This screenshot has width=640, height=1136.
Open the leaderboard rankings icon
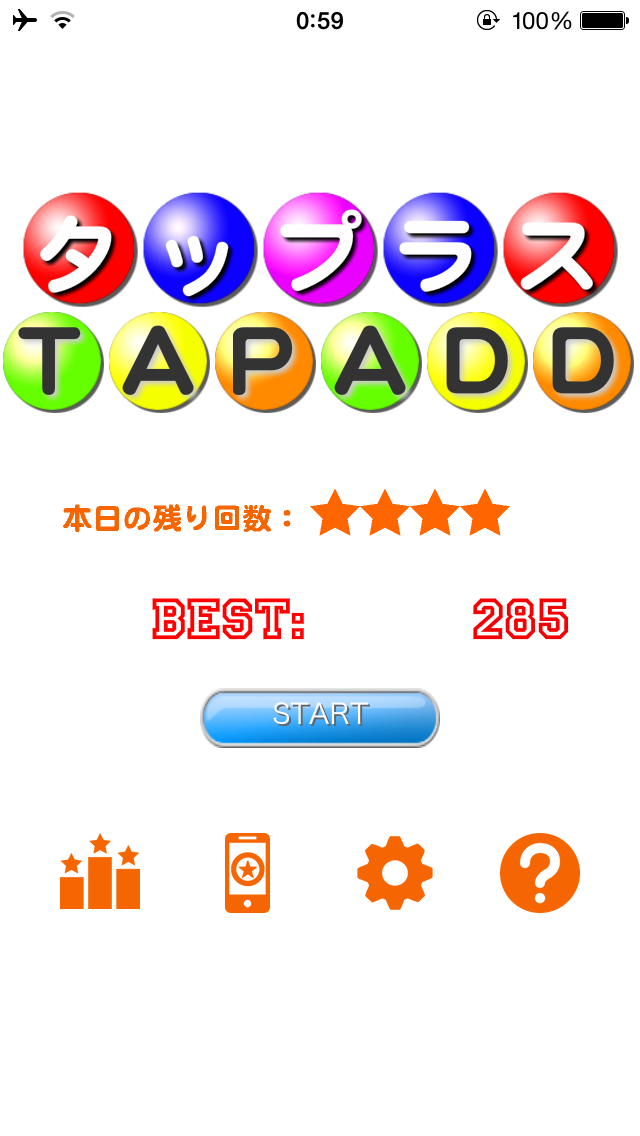[100, 873]
